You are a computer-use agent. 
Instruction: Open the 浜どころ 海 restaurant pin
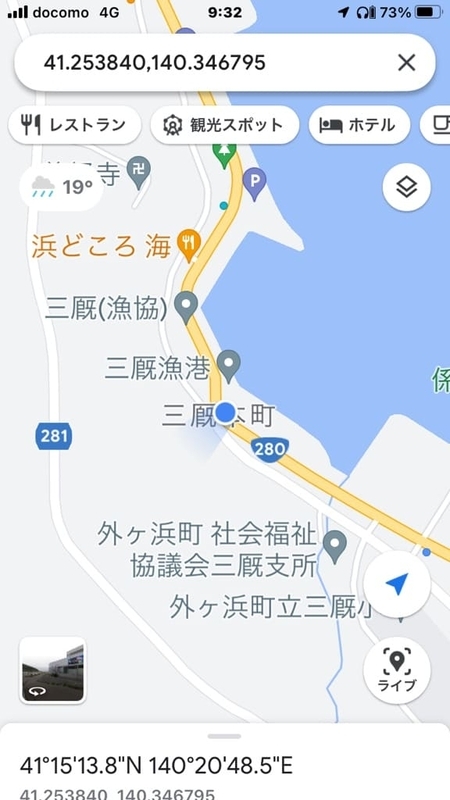189,245
